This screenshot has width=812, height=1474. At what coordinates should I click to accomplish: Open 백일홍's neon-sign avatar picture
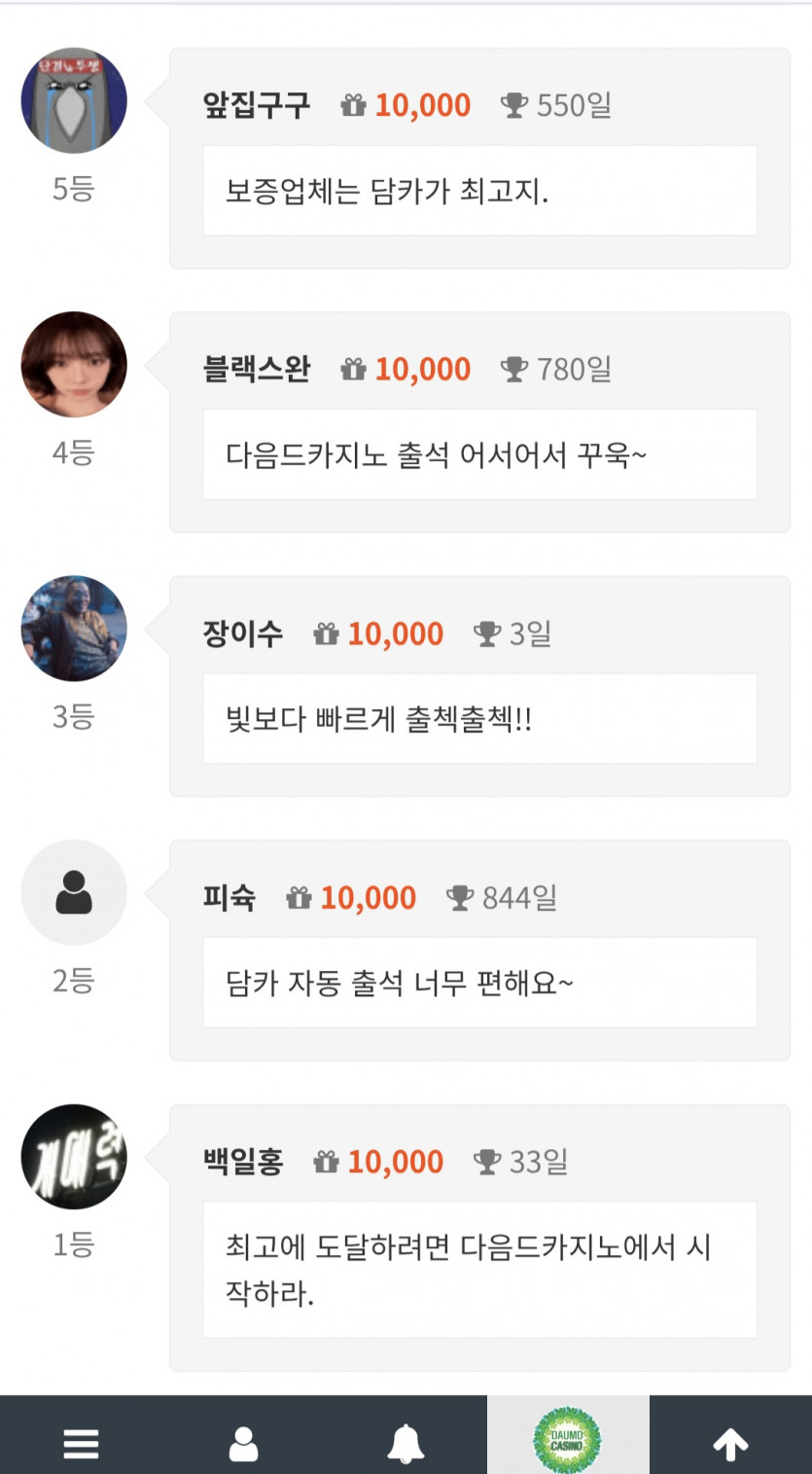pyautogui.click(x=73, y=1157)
